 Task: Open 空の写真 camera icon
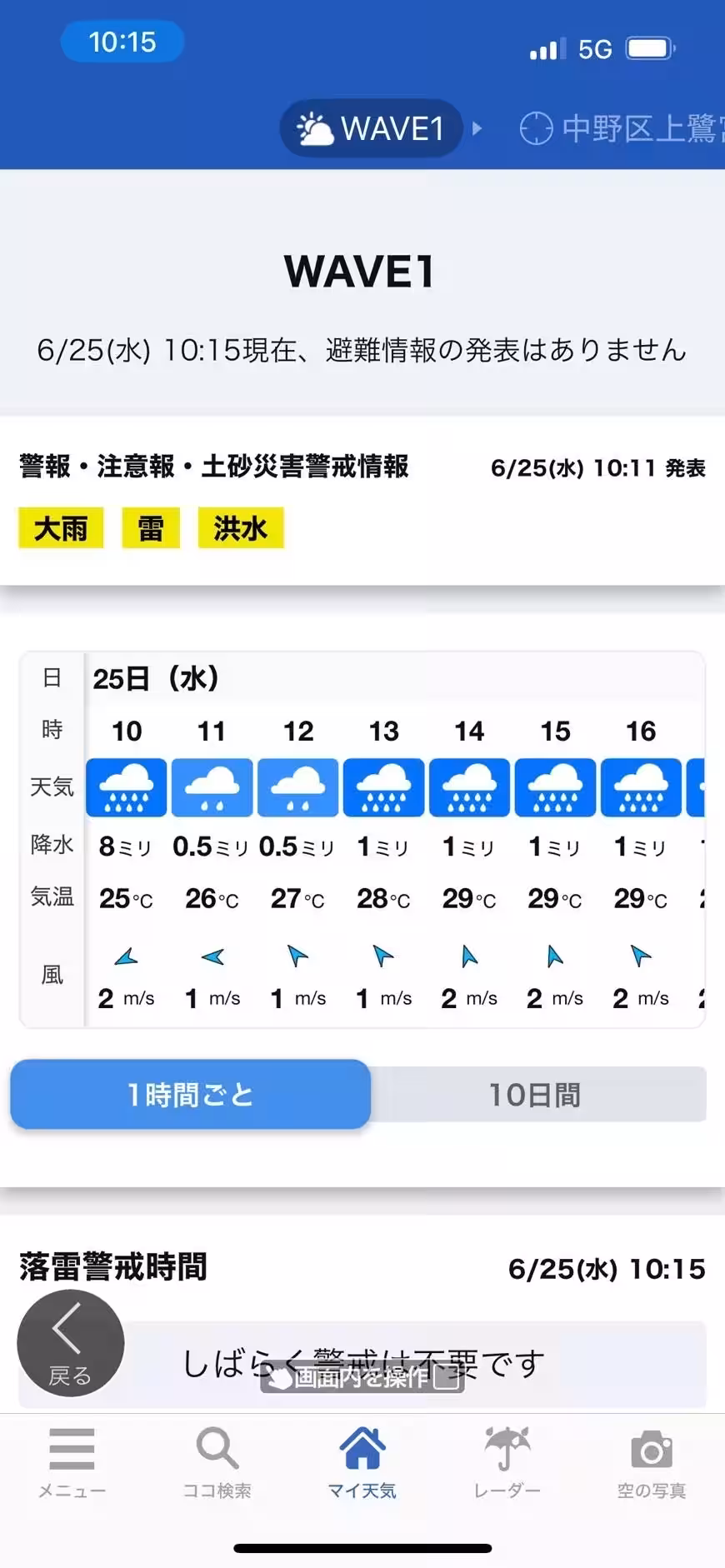tap(651, 1458)
